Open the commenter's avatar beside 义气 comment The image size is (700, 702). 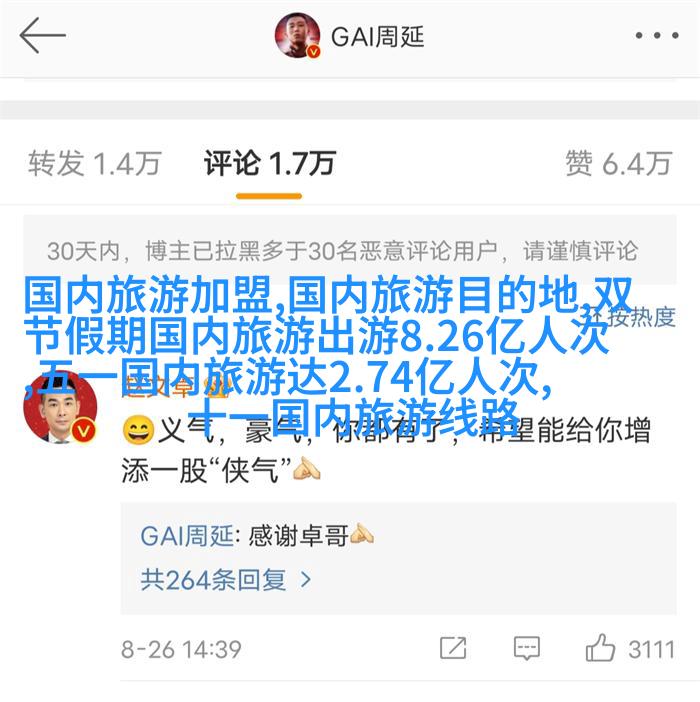point(60,407)
